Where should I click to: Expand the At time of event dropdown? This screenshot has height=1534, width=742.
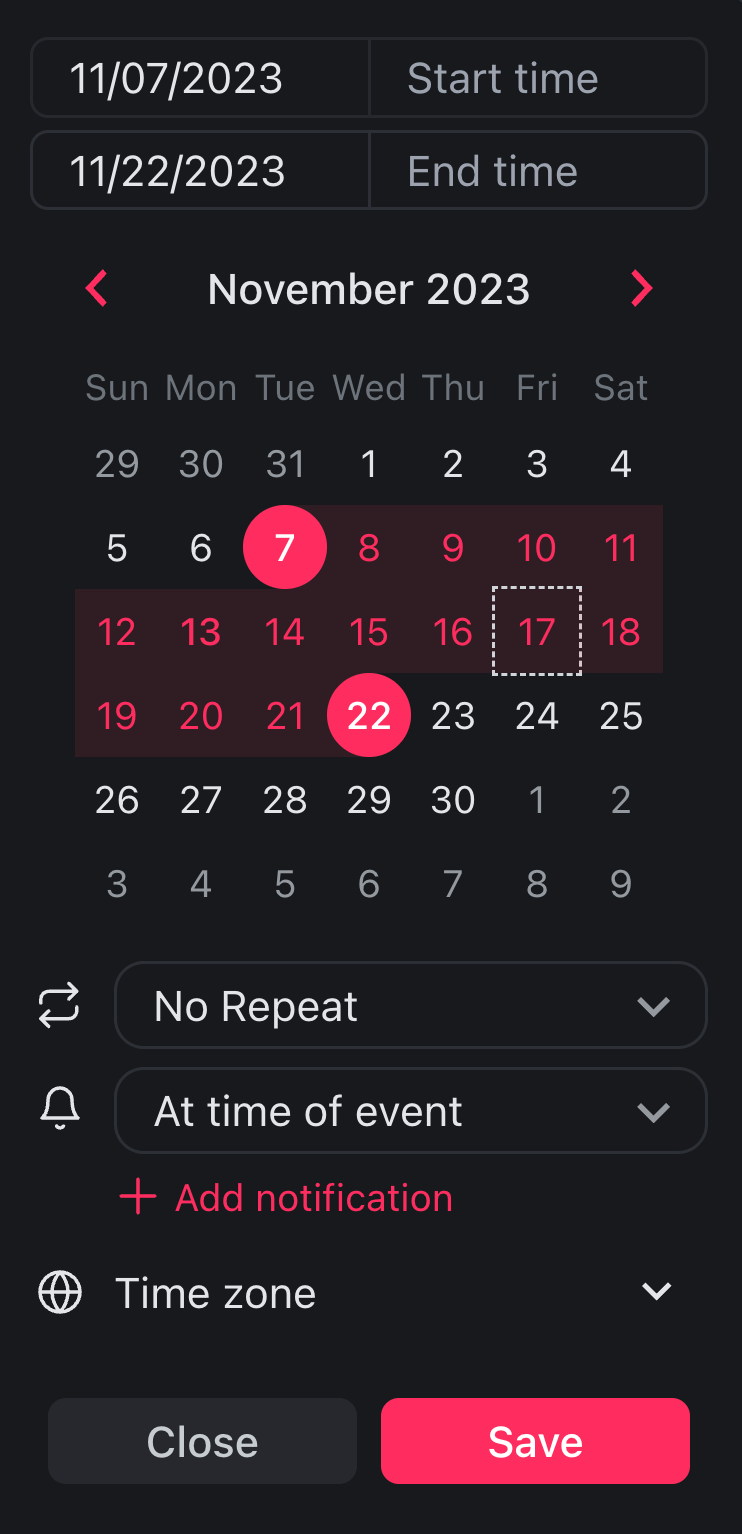tap(410, 1110)
